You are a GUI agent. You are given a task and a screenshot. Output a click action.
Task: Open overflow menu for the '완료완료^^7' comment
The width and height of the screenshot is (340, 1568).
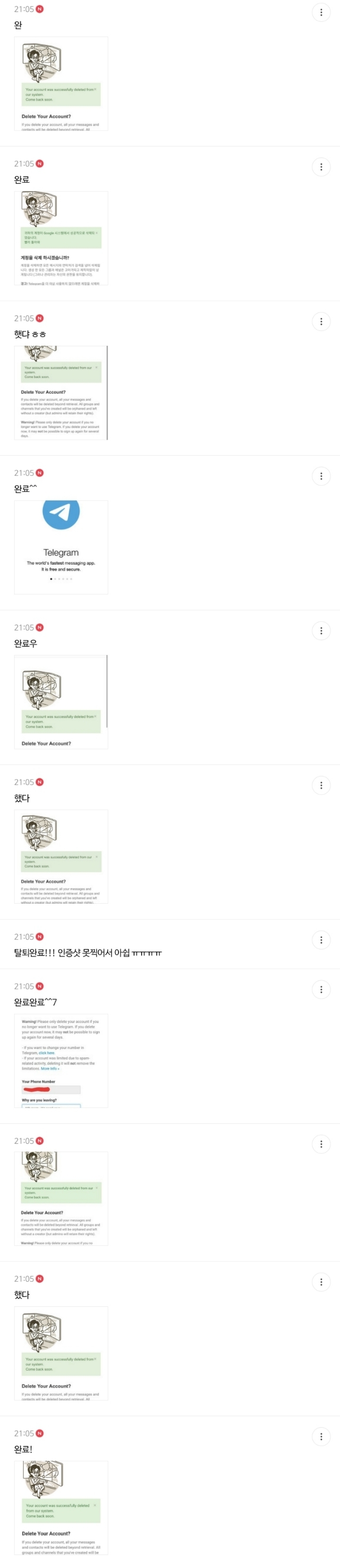[x=321, y=989]
